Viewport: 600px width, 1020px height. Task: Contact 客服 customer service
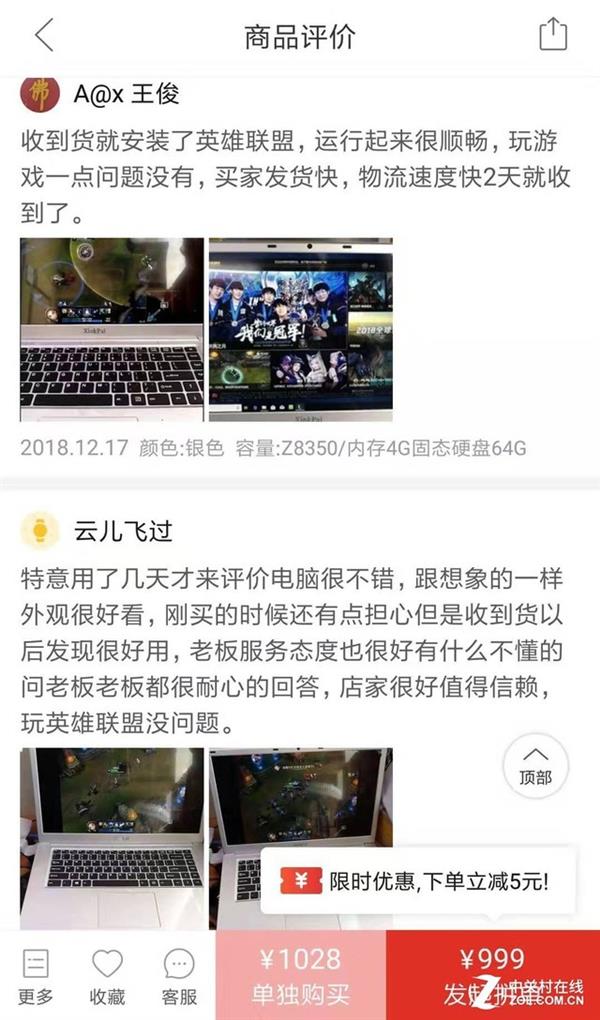[179, 976]
